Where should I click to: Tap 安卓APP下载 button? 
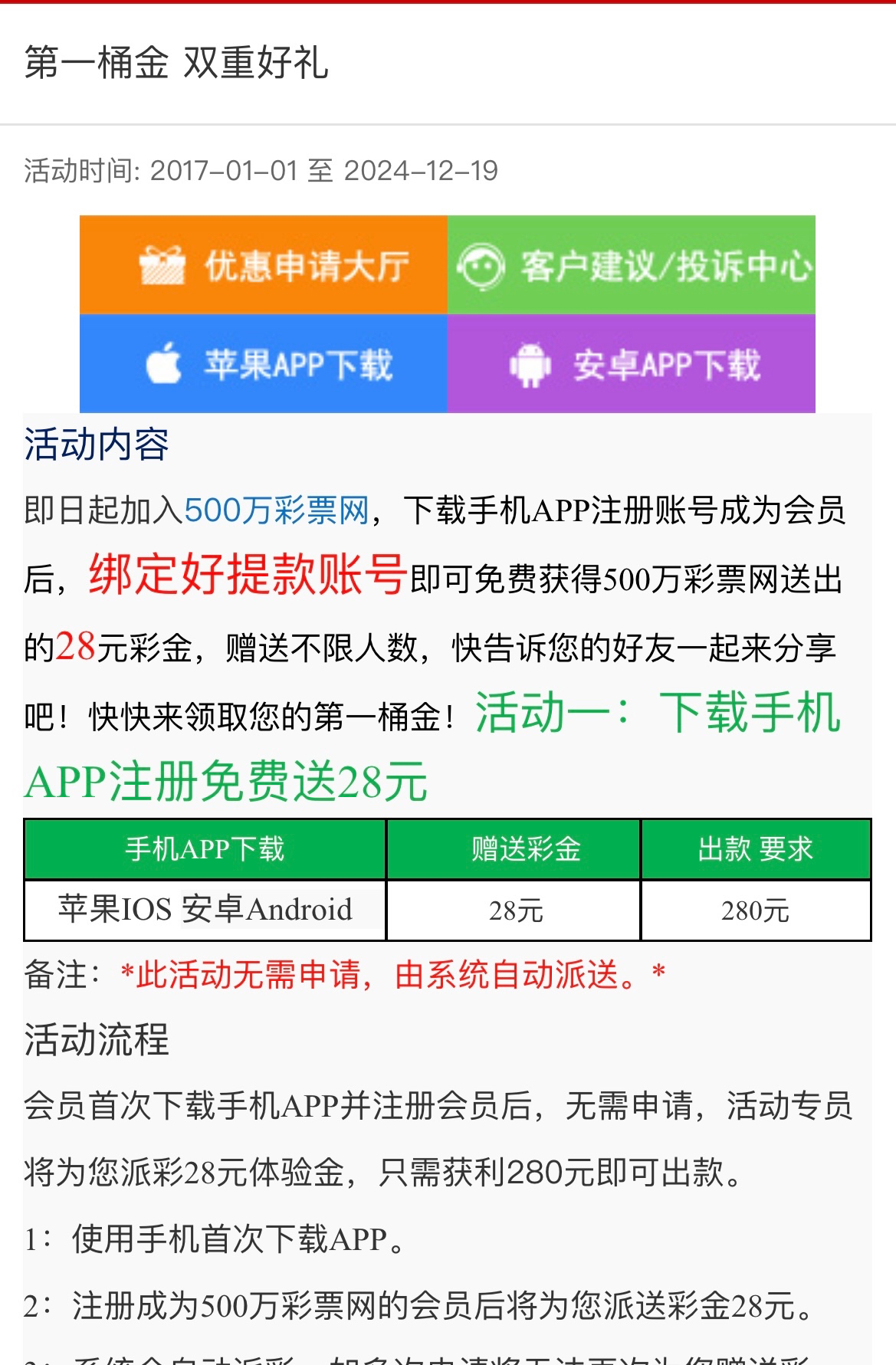click(632, 364)
